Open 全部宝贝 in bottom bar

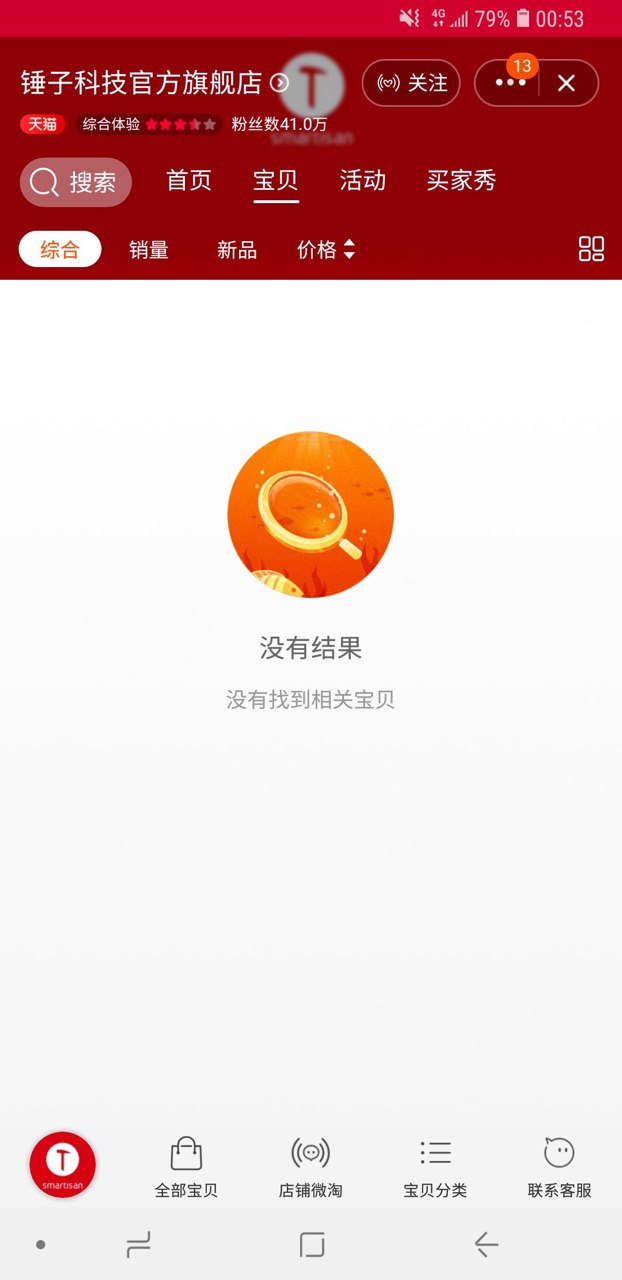coord(186,1166)
